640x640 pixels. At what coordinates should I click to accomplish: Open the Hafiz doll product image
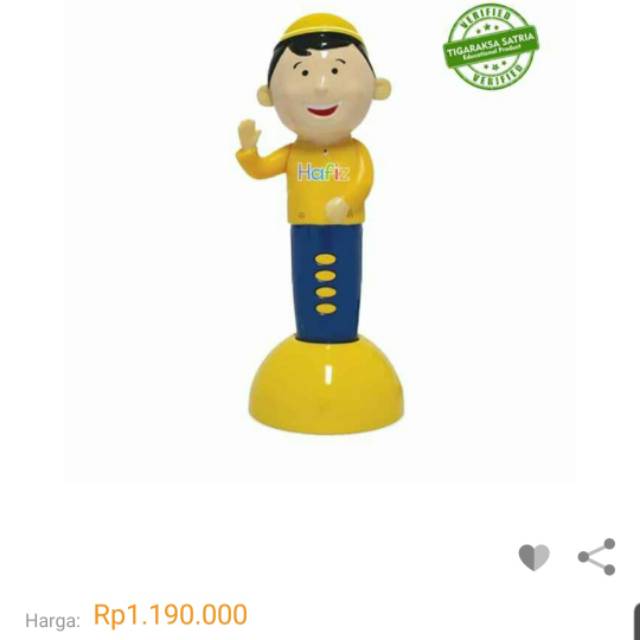pyautogui.click(x=322, y=230)
